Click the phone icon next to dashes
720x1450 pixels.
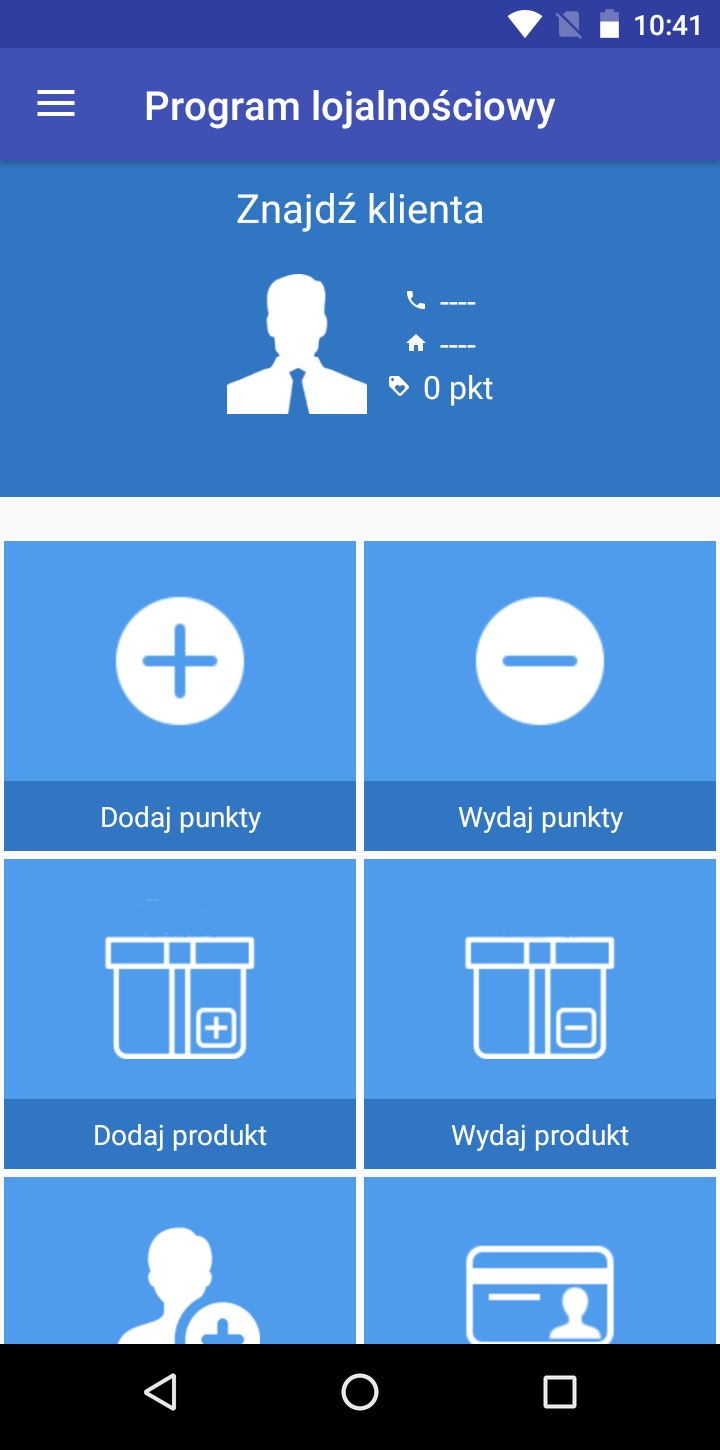coord(414,300)
